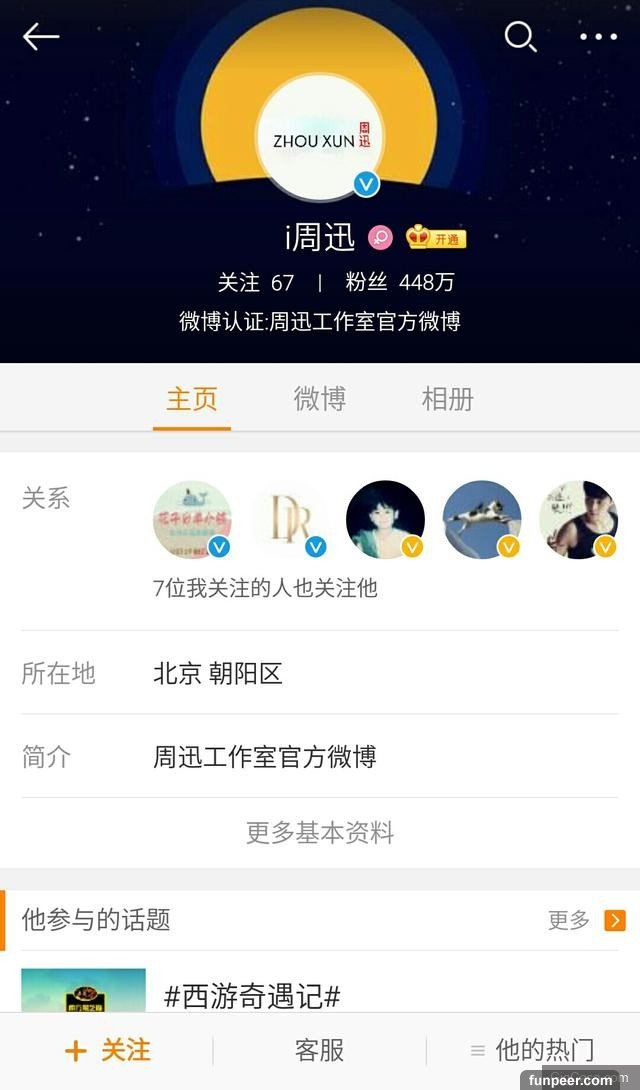Viewport: 640px width, 1090px height.
Task: Tap the 开通 membership badge
Action: (436, 238)
